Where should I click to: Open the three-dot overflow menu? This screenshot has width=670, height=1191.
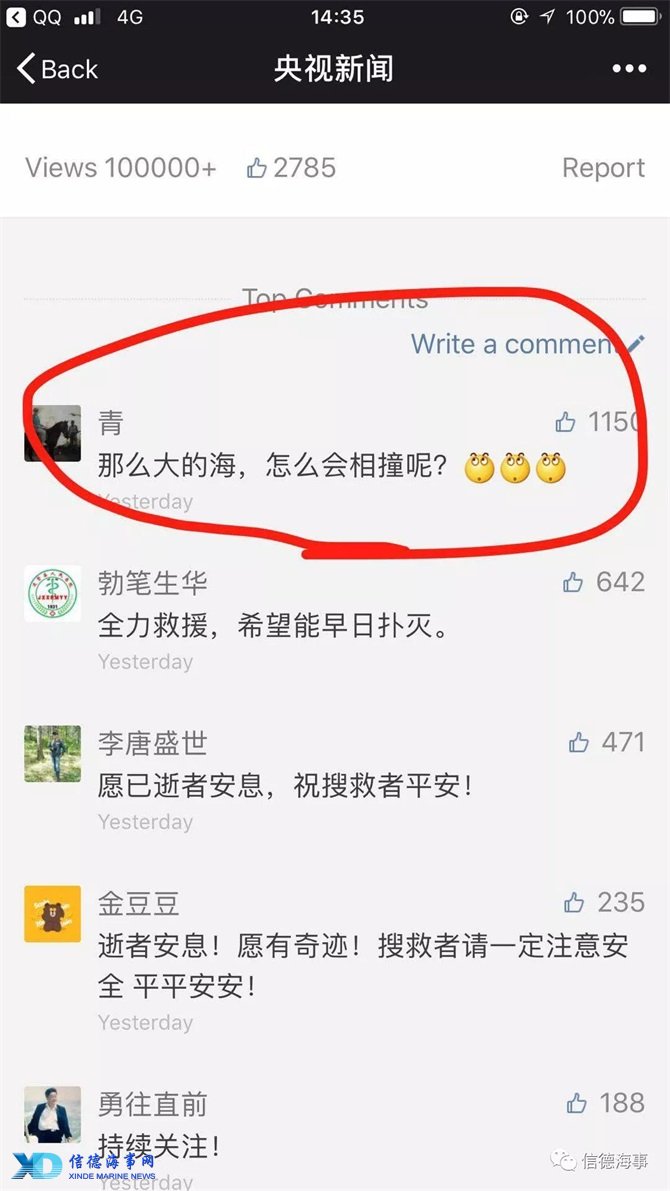[x=629, y=69]
